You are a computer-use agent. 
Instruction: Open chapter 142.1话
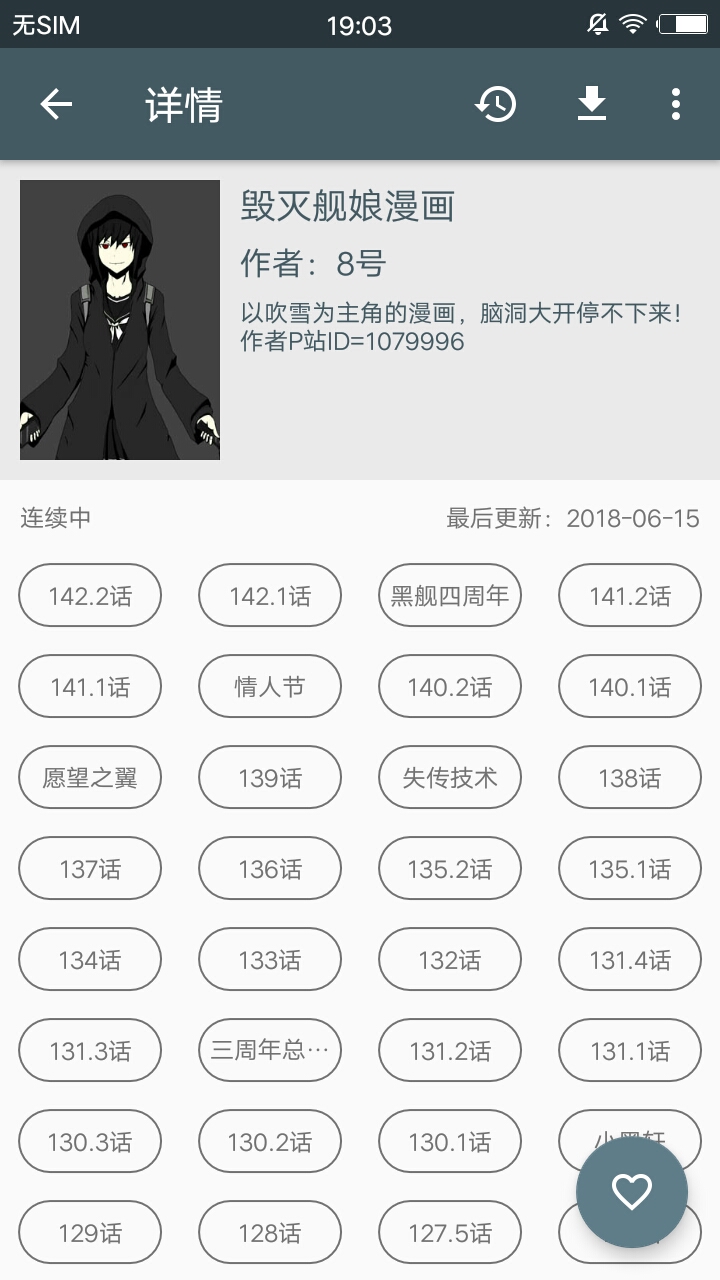pos(270,596)
